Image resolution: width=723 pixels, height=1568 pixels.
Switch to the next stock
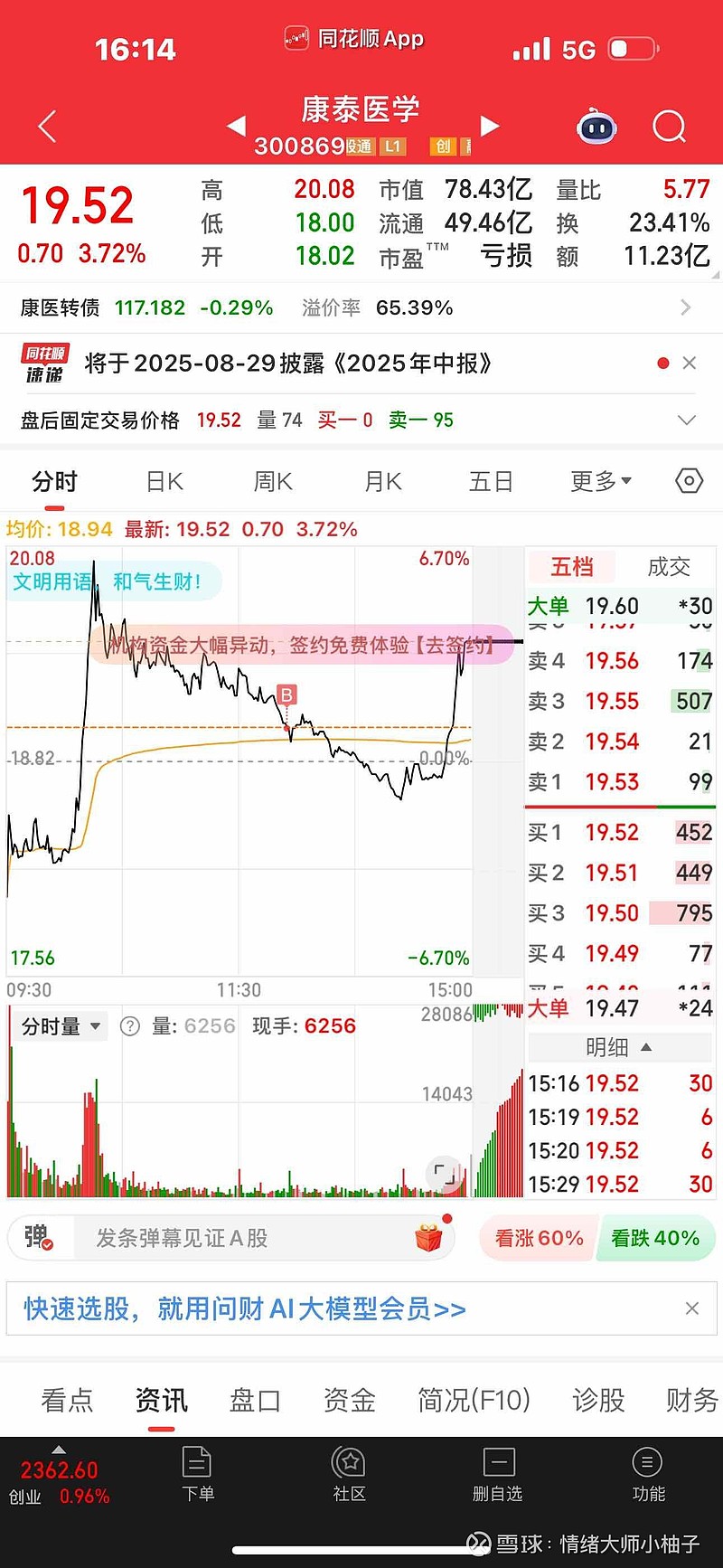(x=490, y=126)
